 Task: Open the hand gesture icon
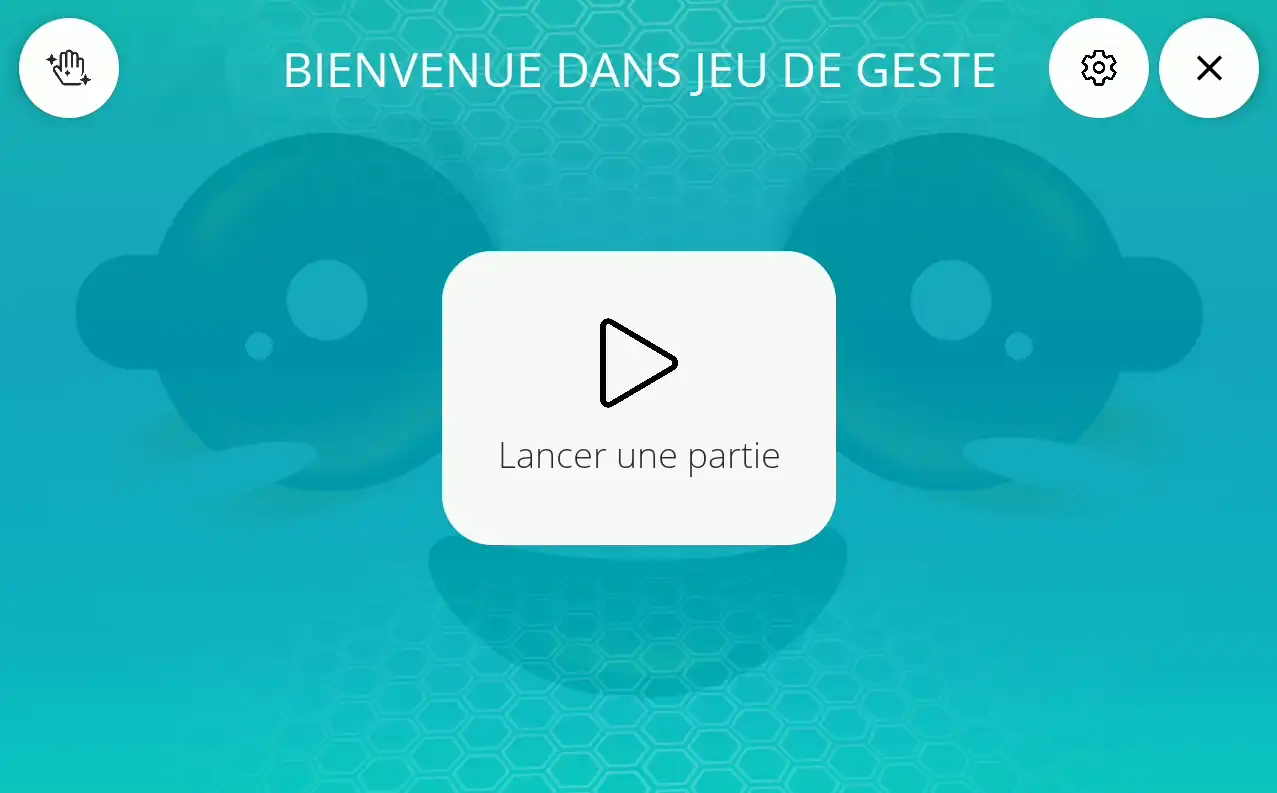(69, 68)
